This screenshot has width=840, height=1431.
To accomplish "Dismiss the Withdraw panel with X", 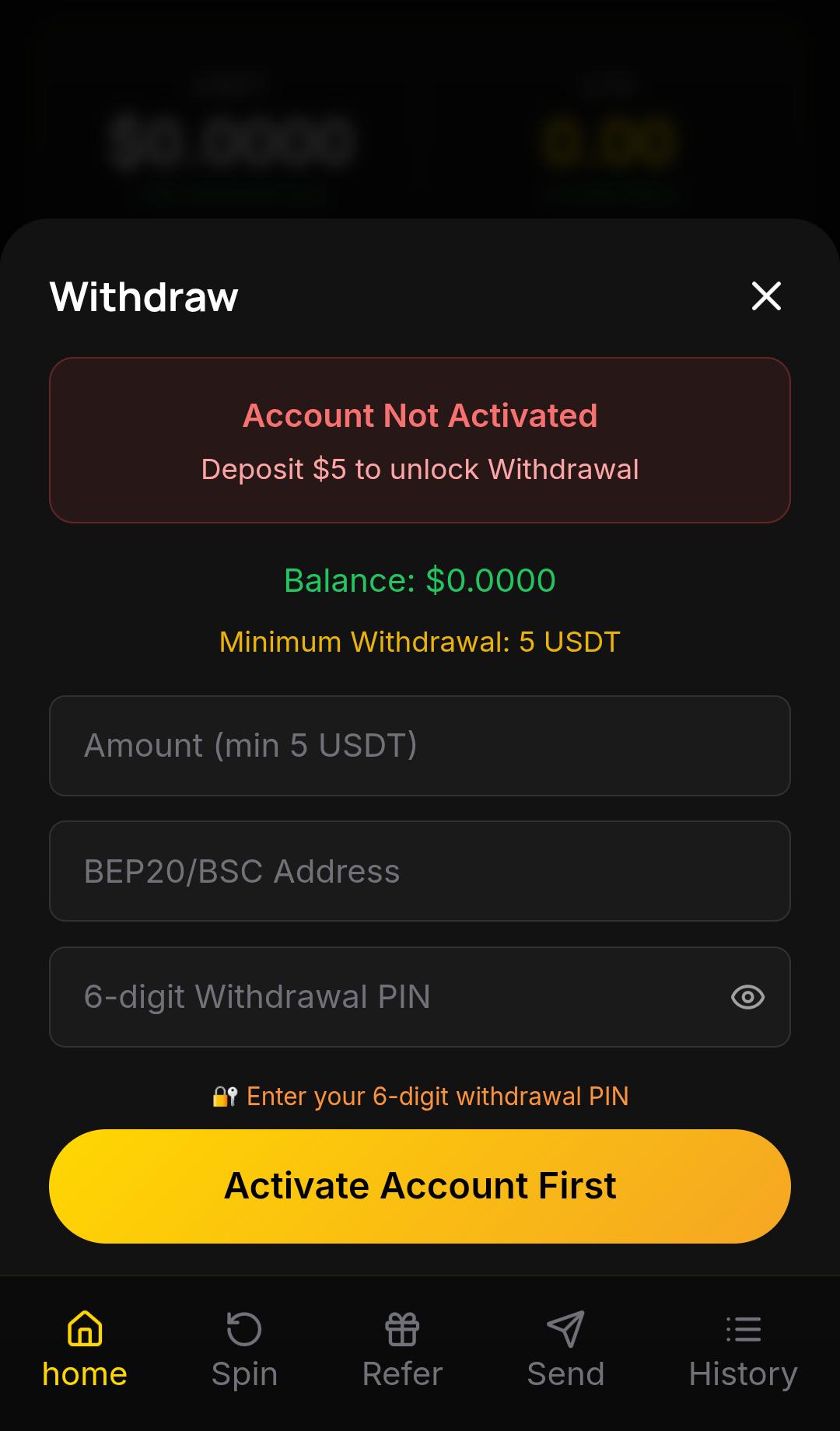I will (x=765, y=296).
